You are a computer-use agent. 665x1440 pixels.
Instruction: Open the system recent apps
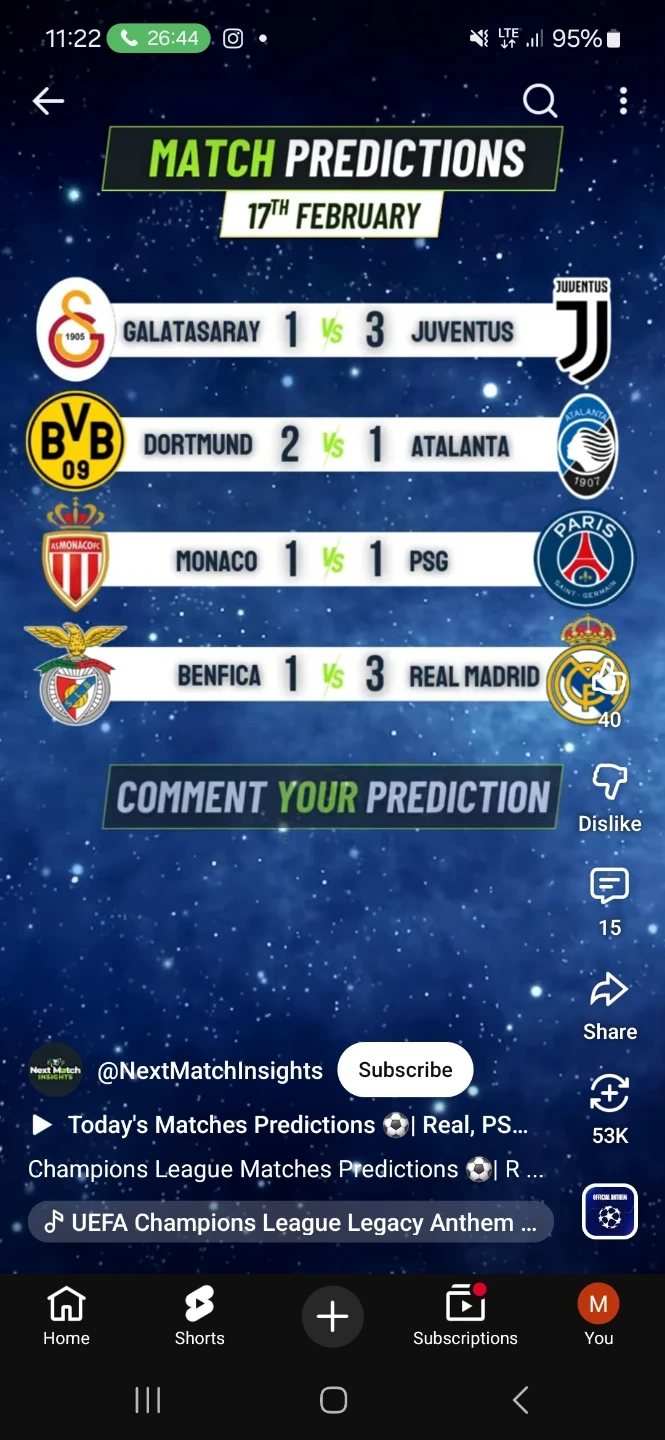[x=147, y=1400]
